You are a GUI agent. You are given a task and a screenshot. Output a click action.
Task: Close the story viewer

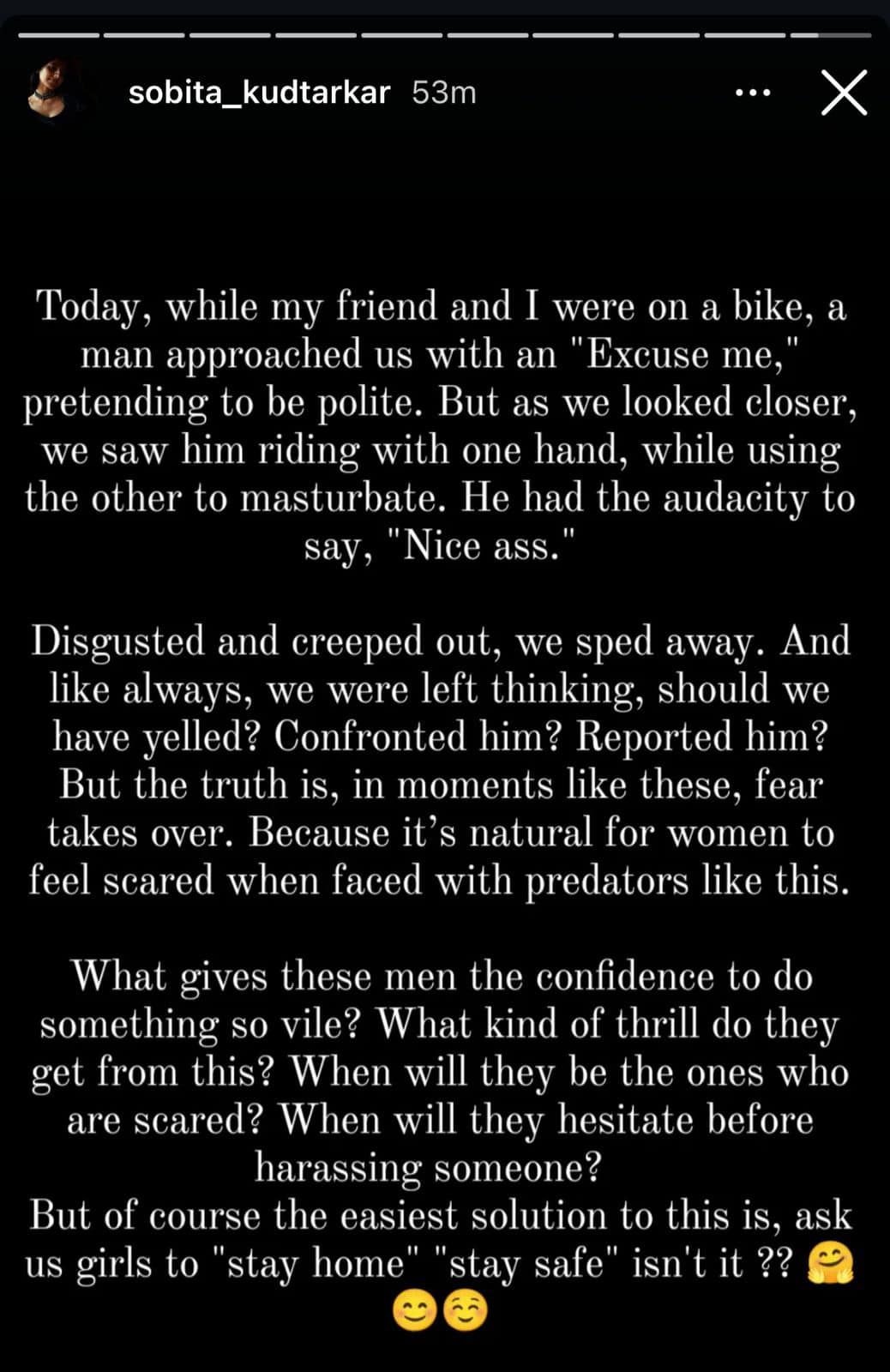coord(844,93)
